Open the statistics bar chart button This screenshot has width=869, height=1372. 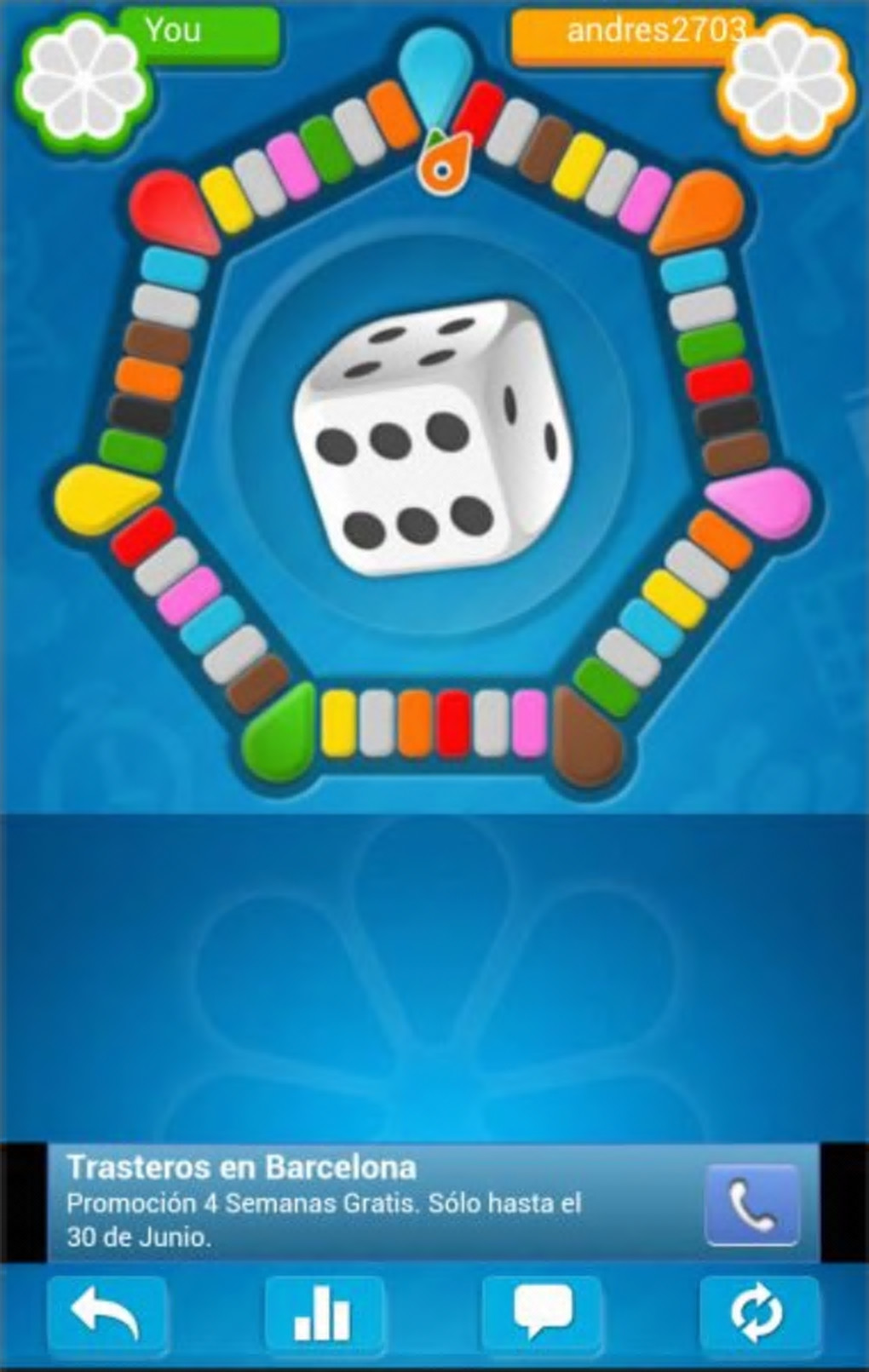click(x=324, y=1314)
